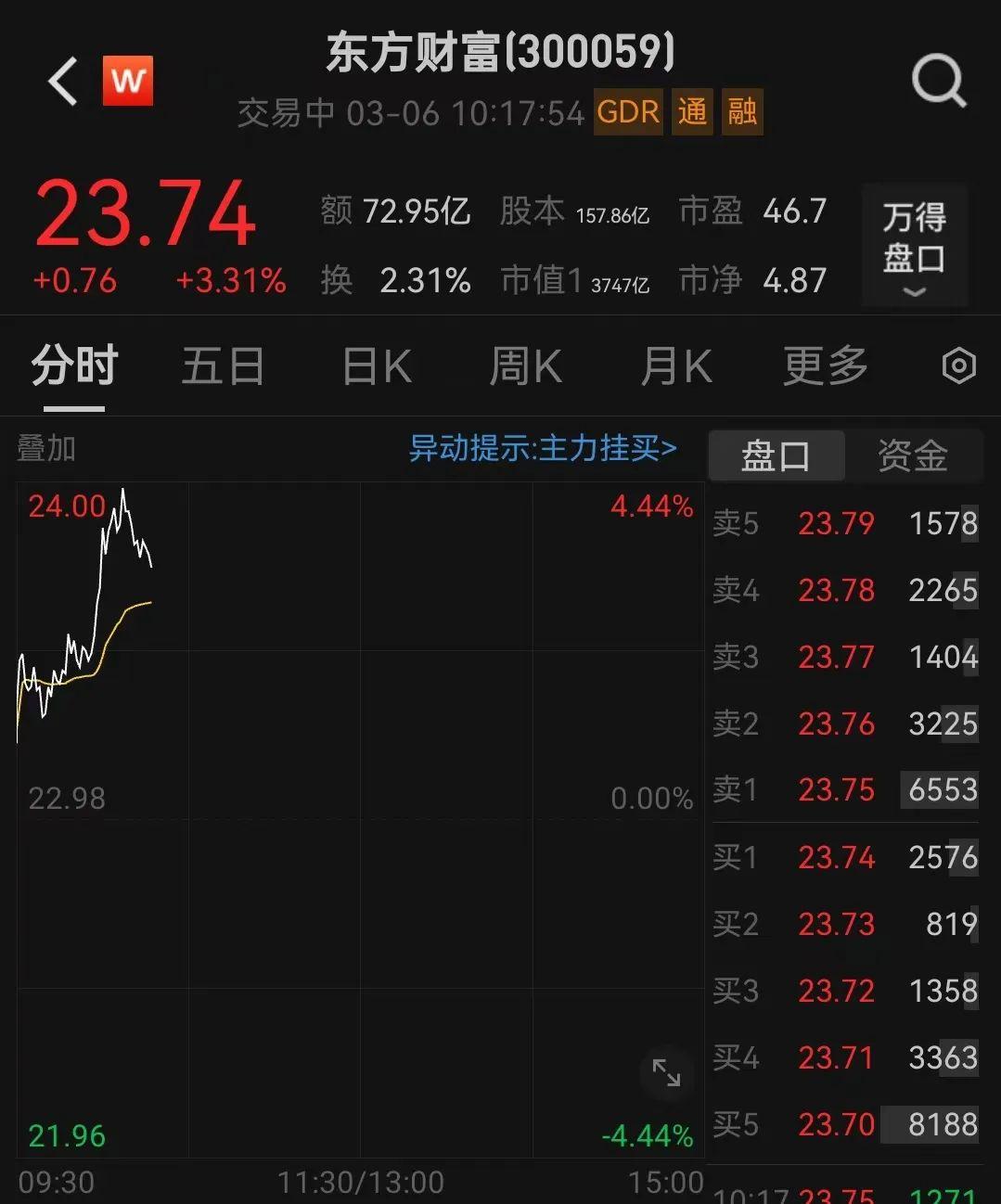This screenshot has height=1204, width=1001.
Task: Select the 盘口 tab
Action: 776,455
